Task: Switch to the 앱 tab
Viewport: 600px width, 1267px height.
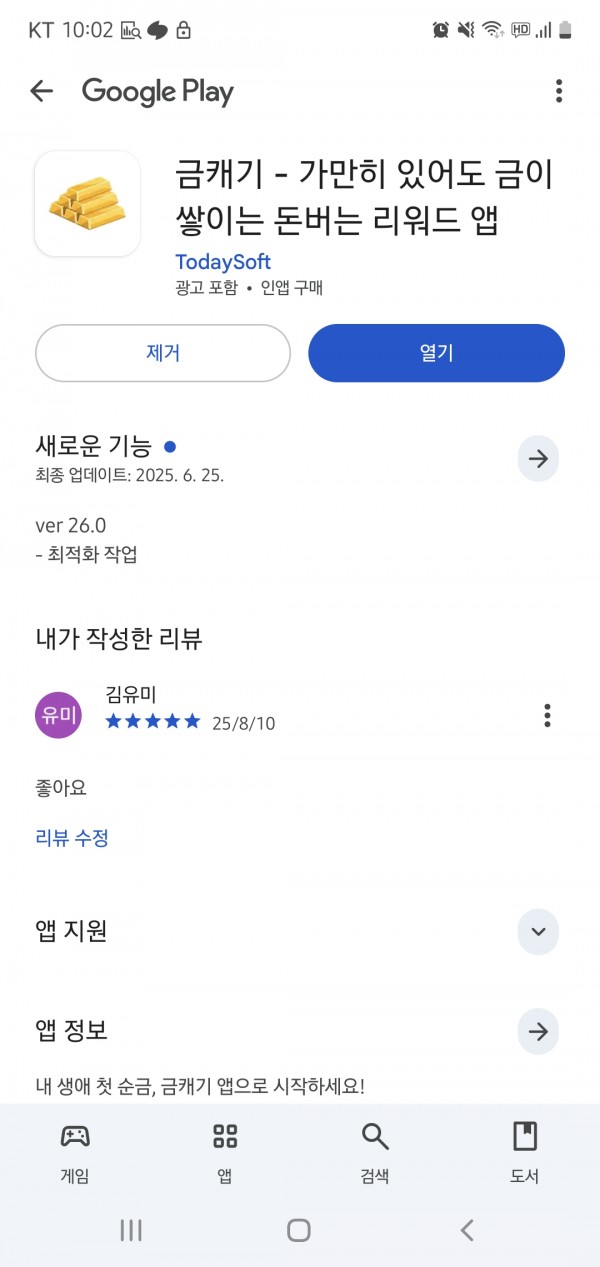Action: (225, 1153)
